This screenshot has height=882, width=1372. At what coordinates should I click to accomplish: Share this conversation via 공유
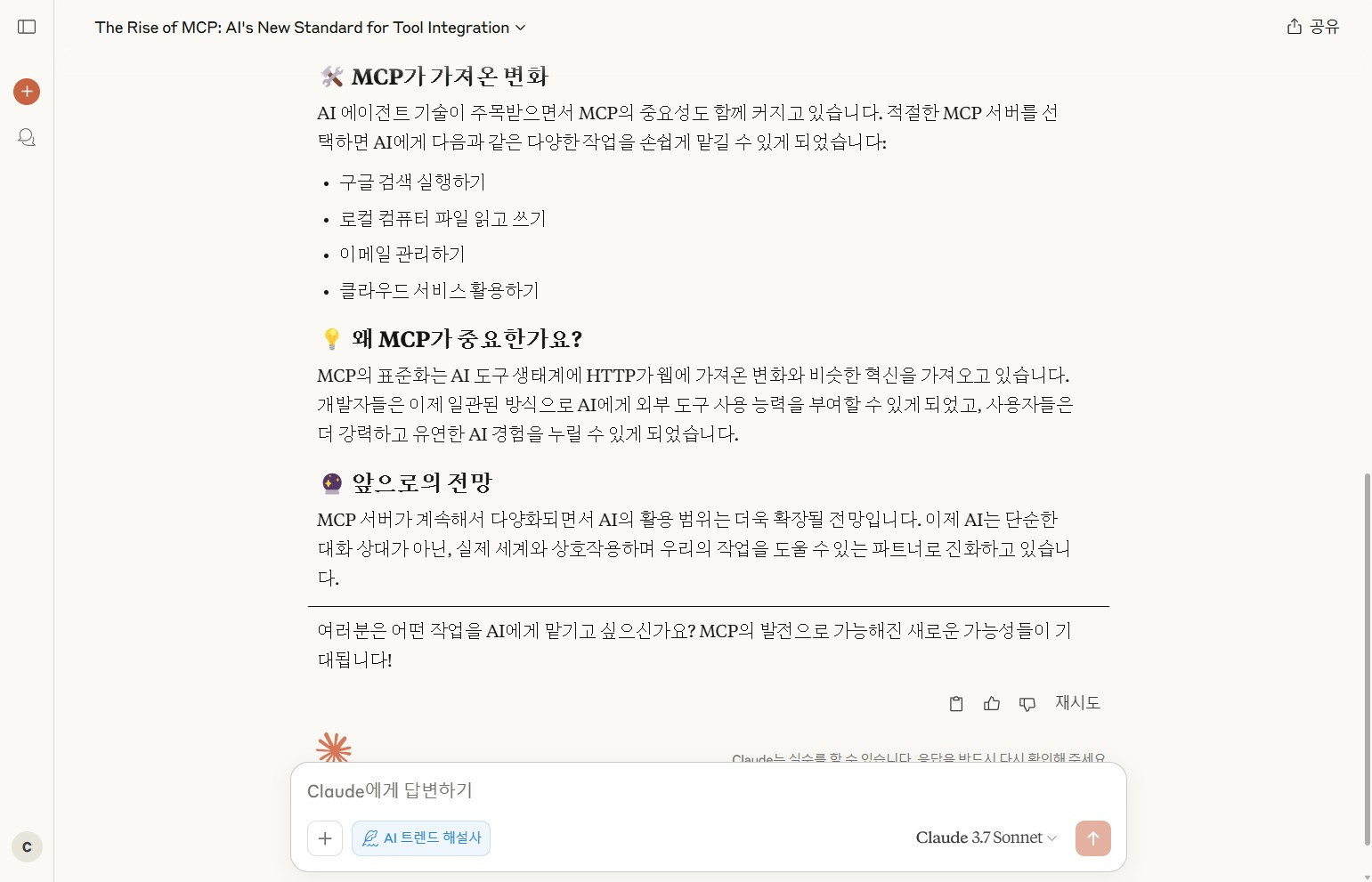(1313, 27)
